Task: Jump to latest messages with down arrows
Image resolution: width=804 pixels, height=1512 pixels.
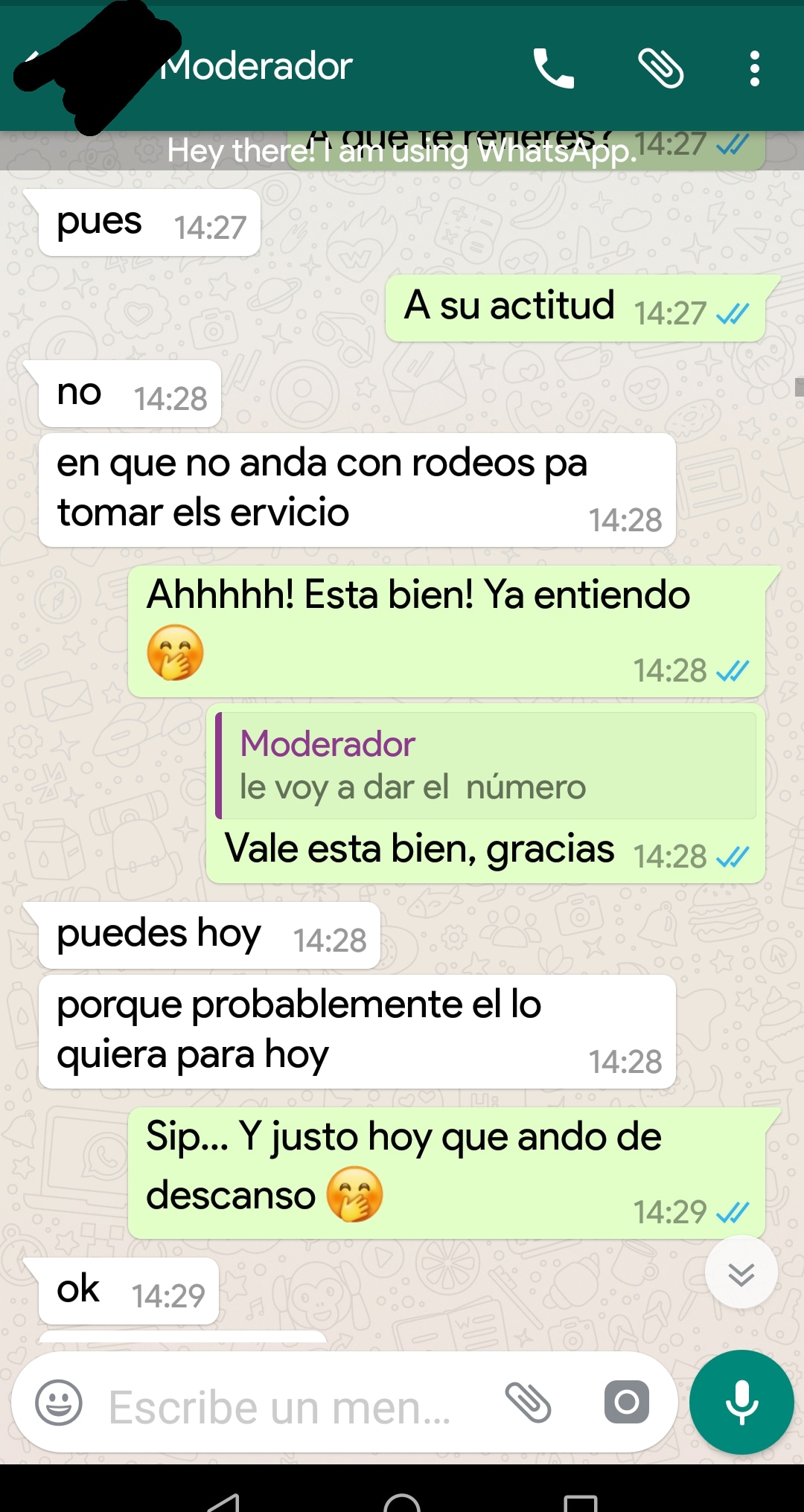Action: (x=741, y=1274)
